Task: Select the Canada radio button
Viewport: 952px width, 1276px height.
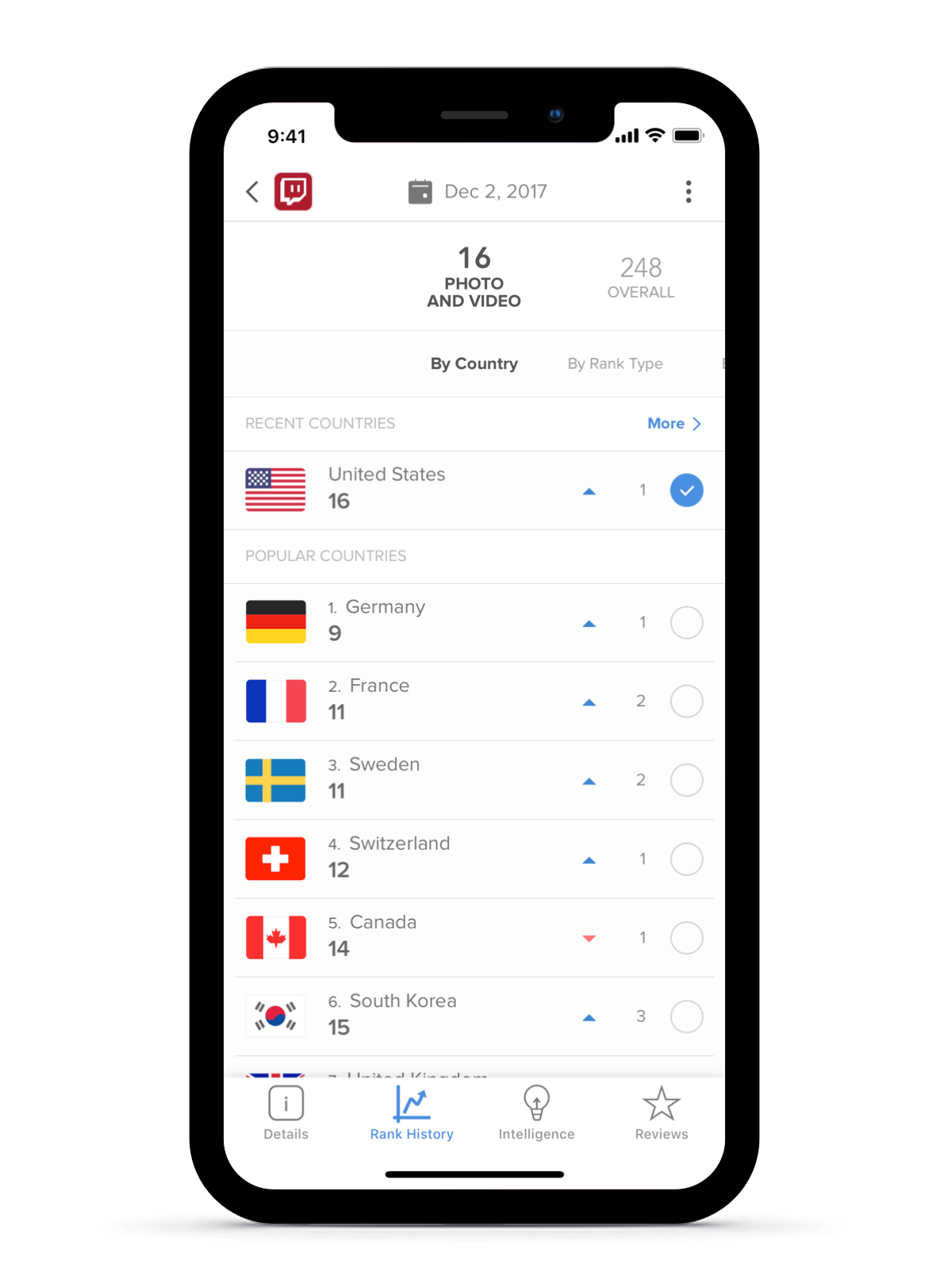Action: point(686,938)
